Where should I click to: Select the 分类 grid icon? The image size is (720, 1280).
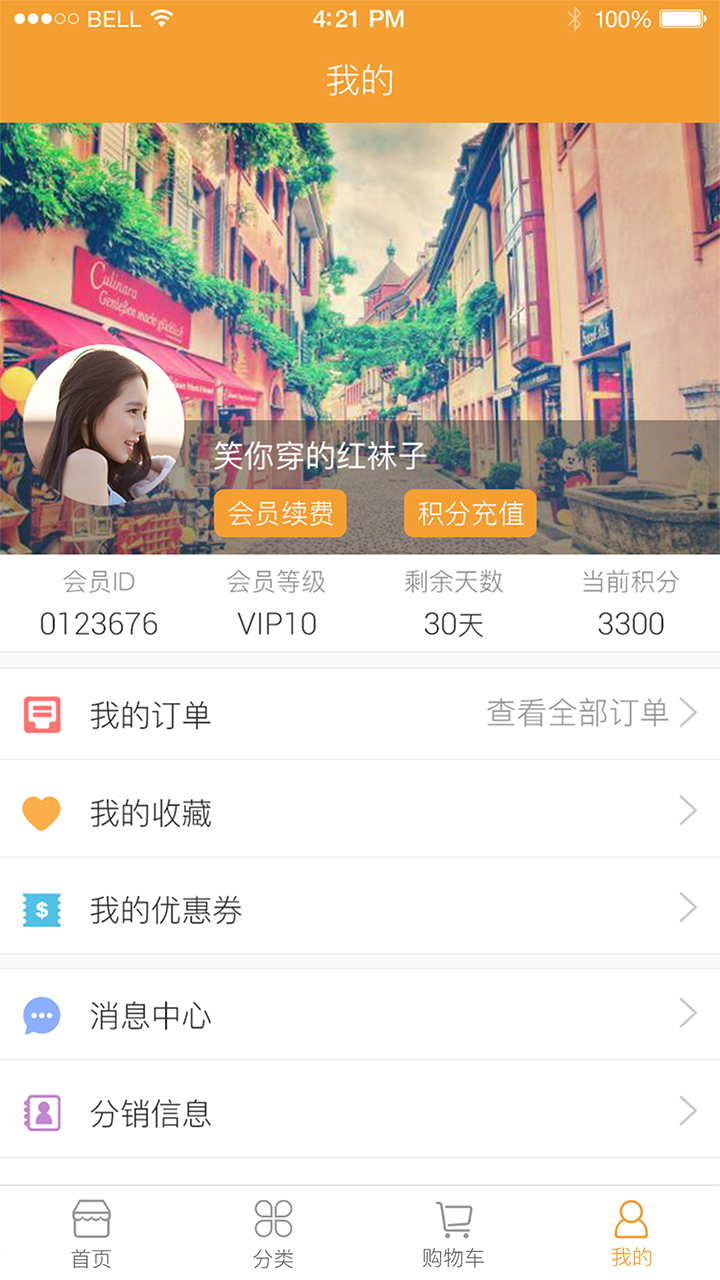tap(273, 1220)
